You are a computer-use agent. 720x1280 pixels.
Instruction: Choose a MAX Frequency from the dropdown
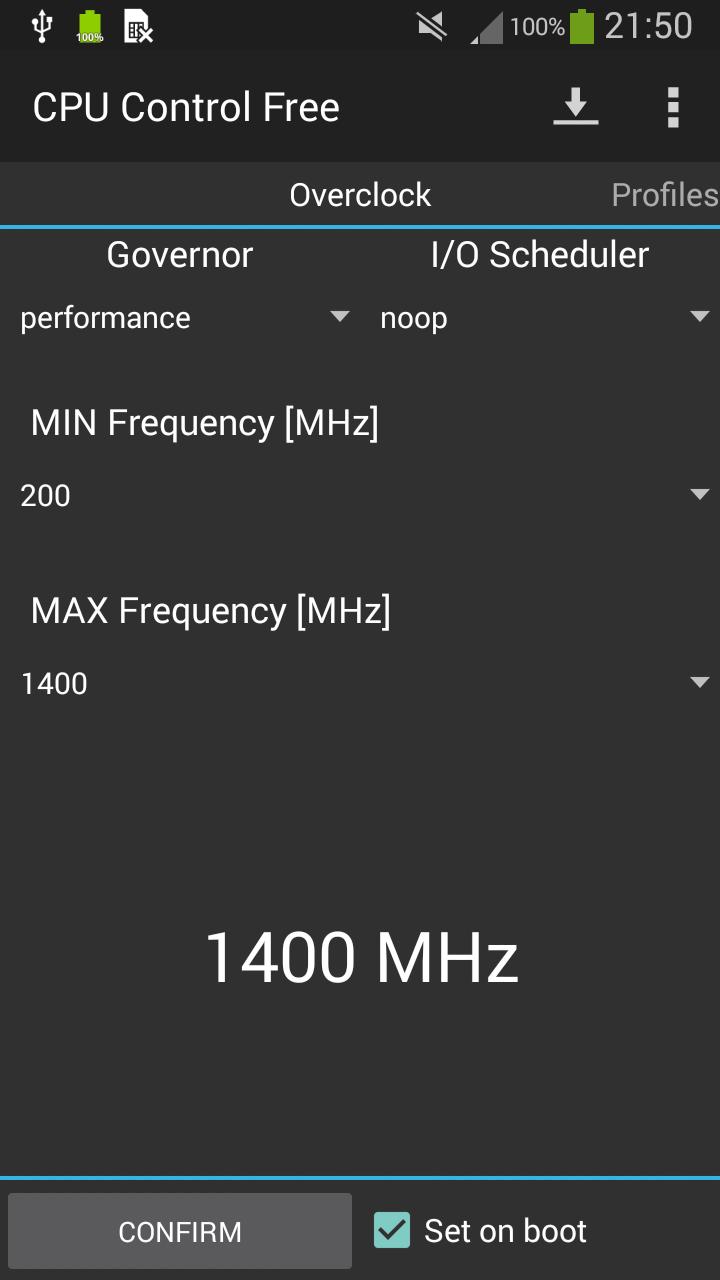tap(360, 683)
